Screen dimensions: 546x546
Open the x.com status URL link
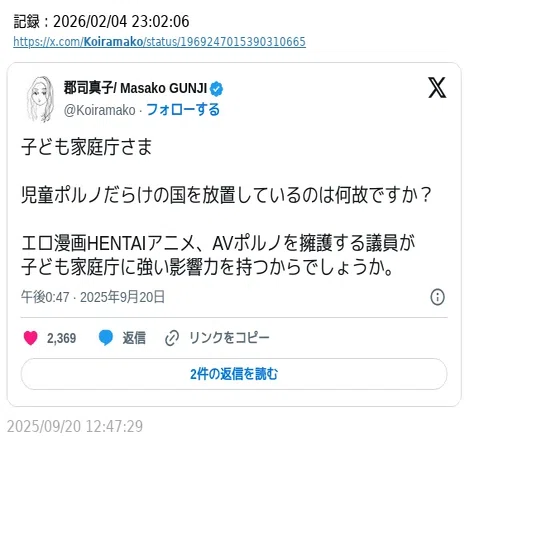coord(159,42)
